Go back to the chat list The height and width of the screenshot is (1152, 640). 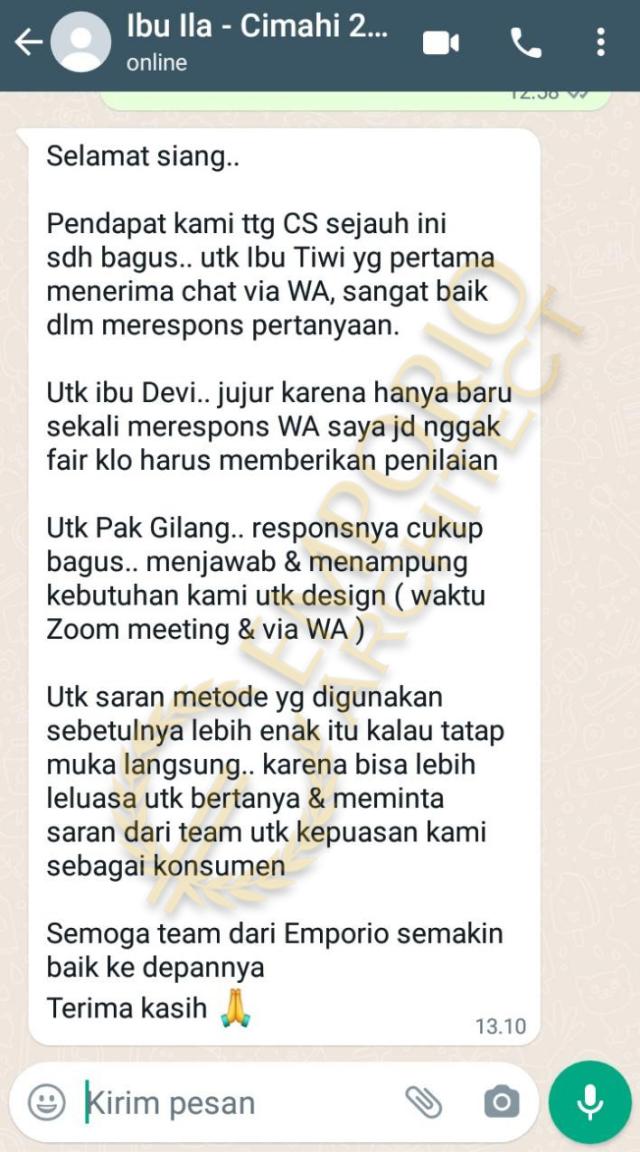[27, 43]
